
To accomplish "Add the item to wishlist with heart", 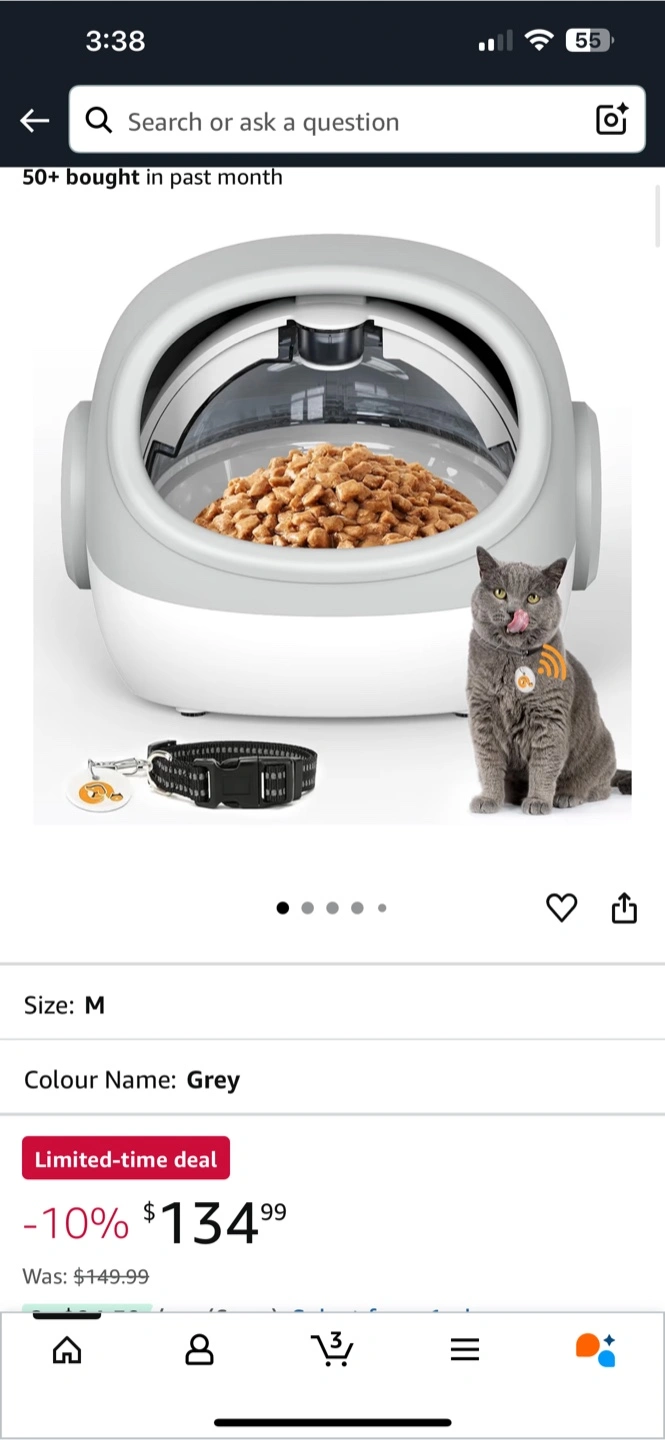I will [561, 907].
